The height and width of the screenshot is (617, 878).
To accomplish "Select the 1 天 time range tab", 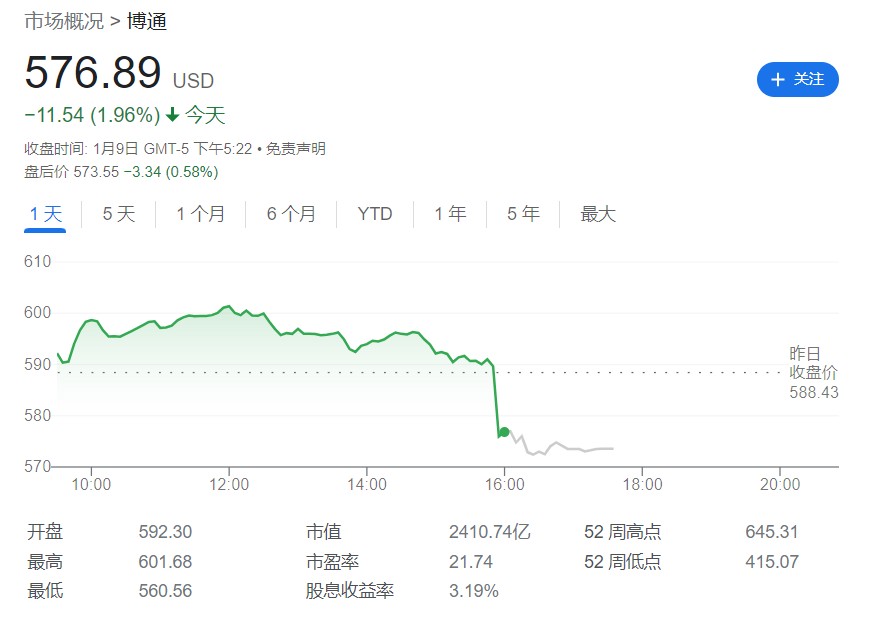I will (x=46, y=214).
